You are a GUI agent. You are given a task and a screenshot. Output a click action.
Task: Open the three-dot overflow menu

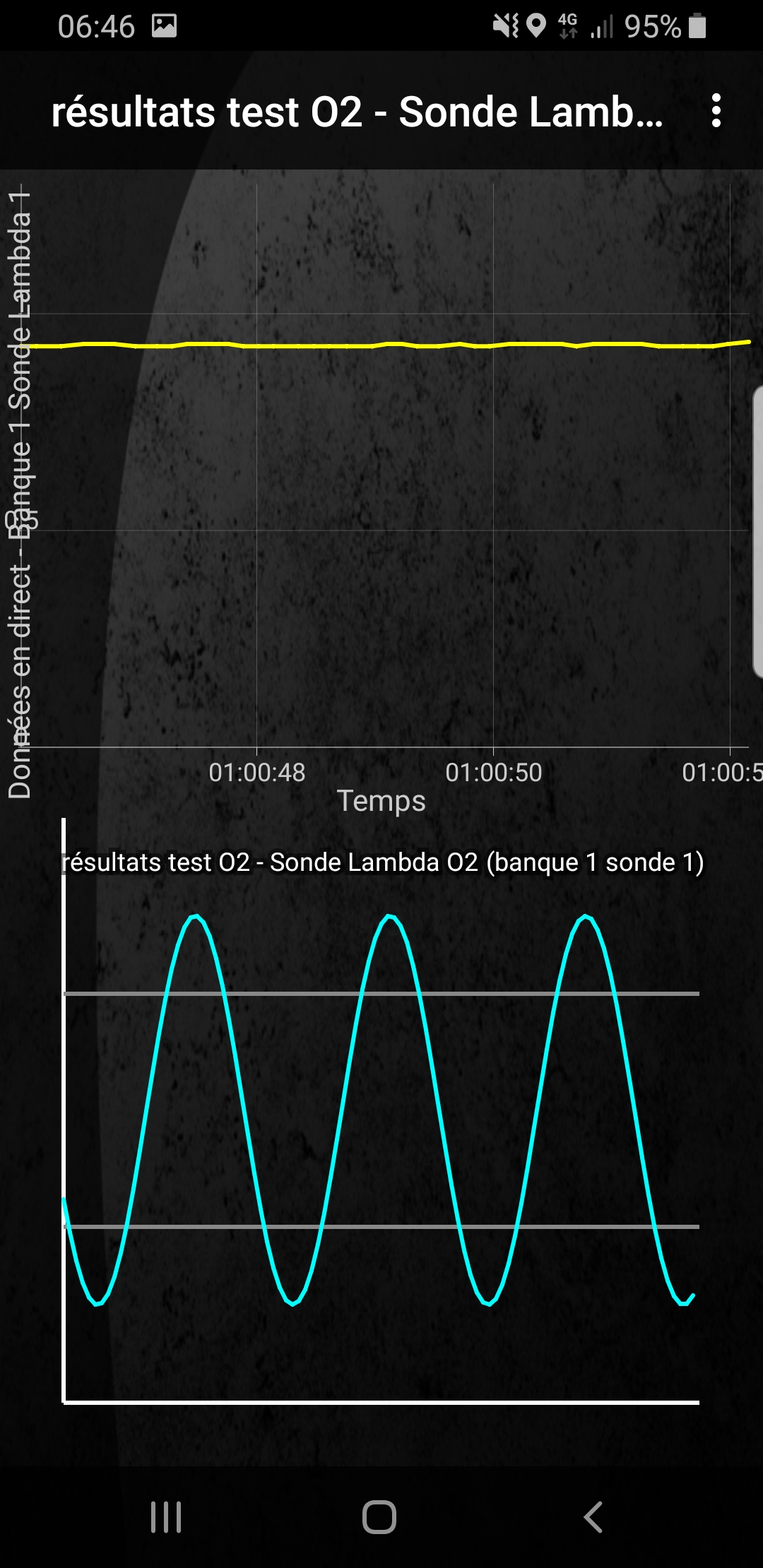(716, 111)
